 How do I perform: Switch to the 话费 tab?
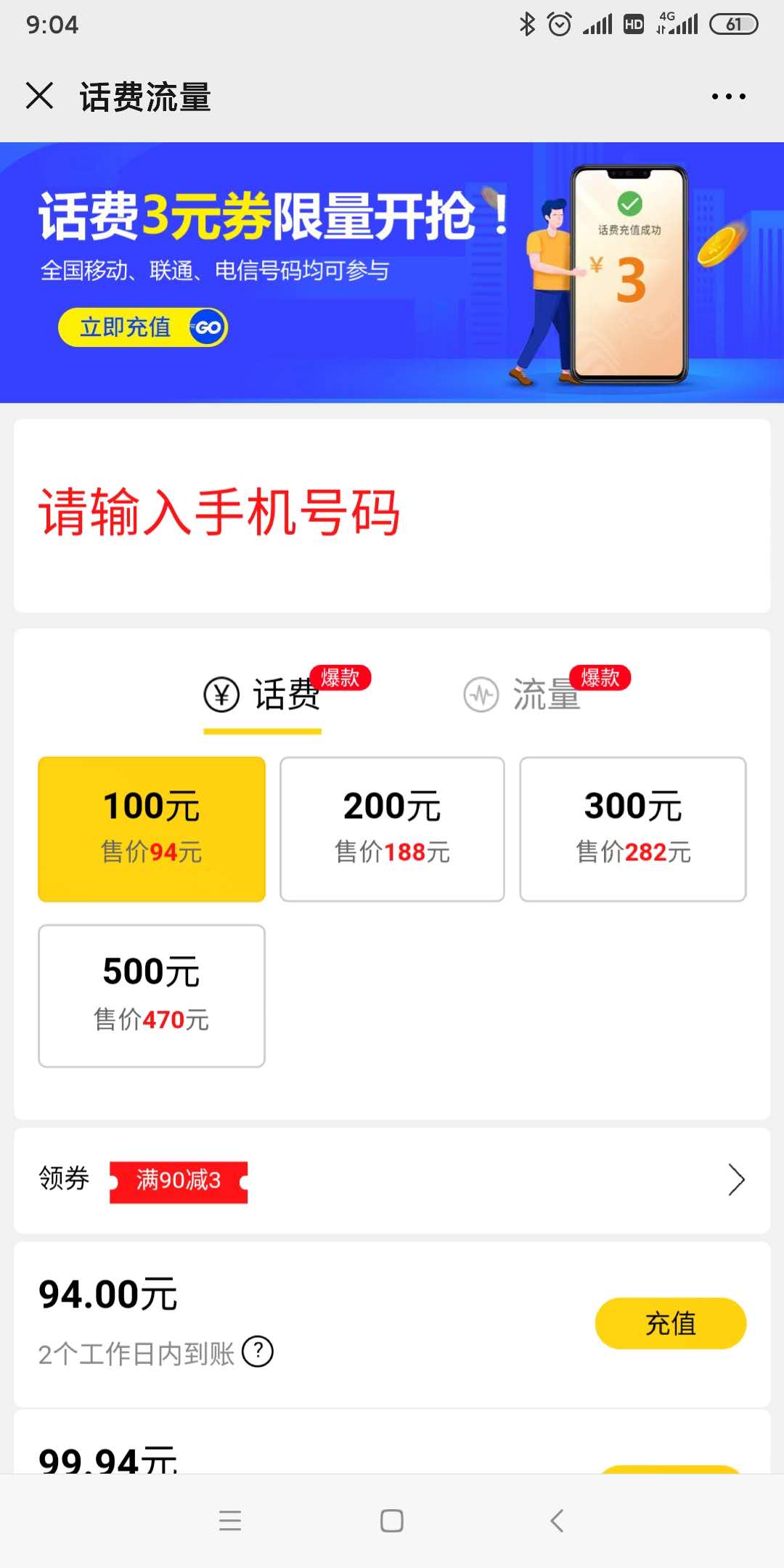click(x=264, y=695)
